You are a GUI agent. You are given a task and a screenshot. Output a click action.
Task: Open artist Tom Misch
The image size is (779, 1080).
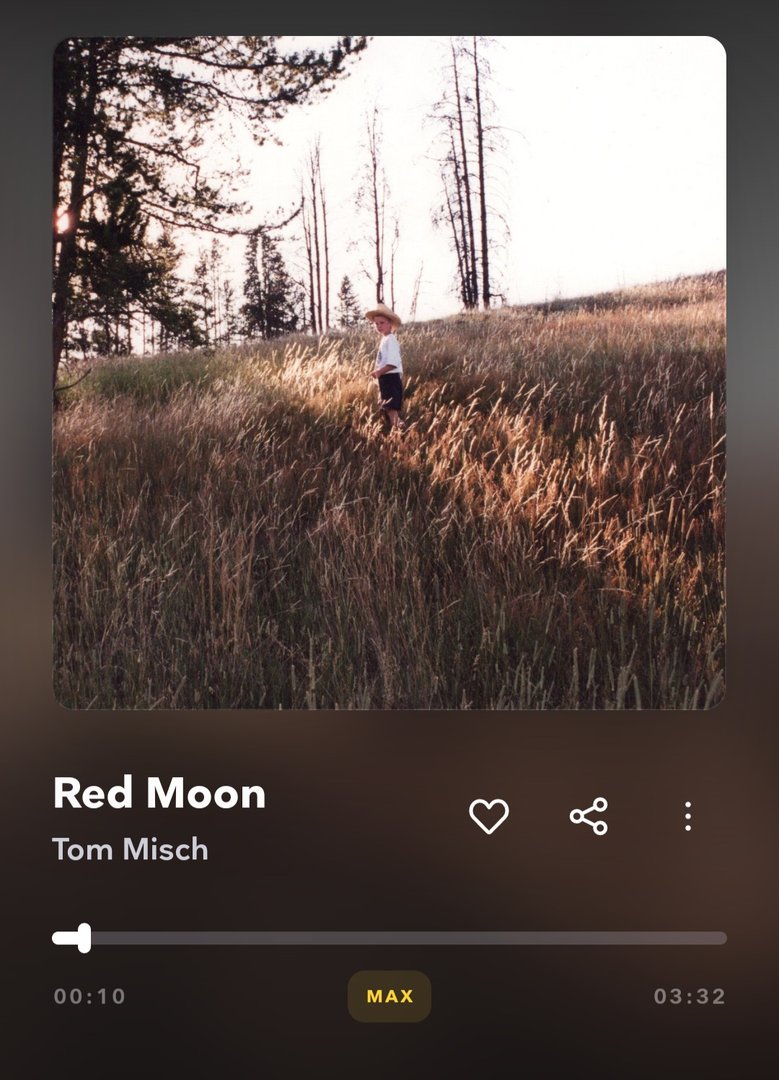[x=130, y=849]
